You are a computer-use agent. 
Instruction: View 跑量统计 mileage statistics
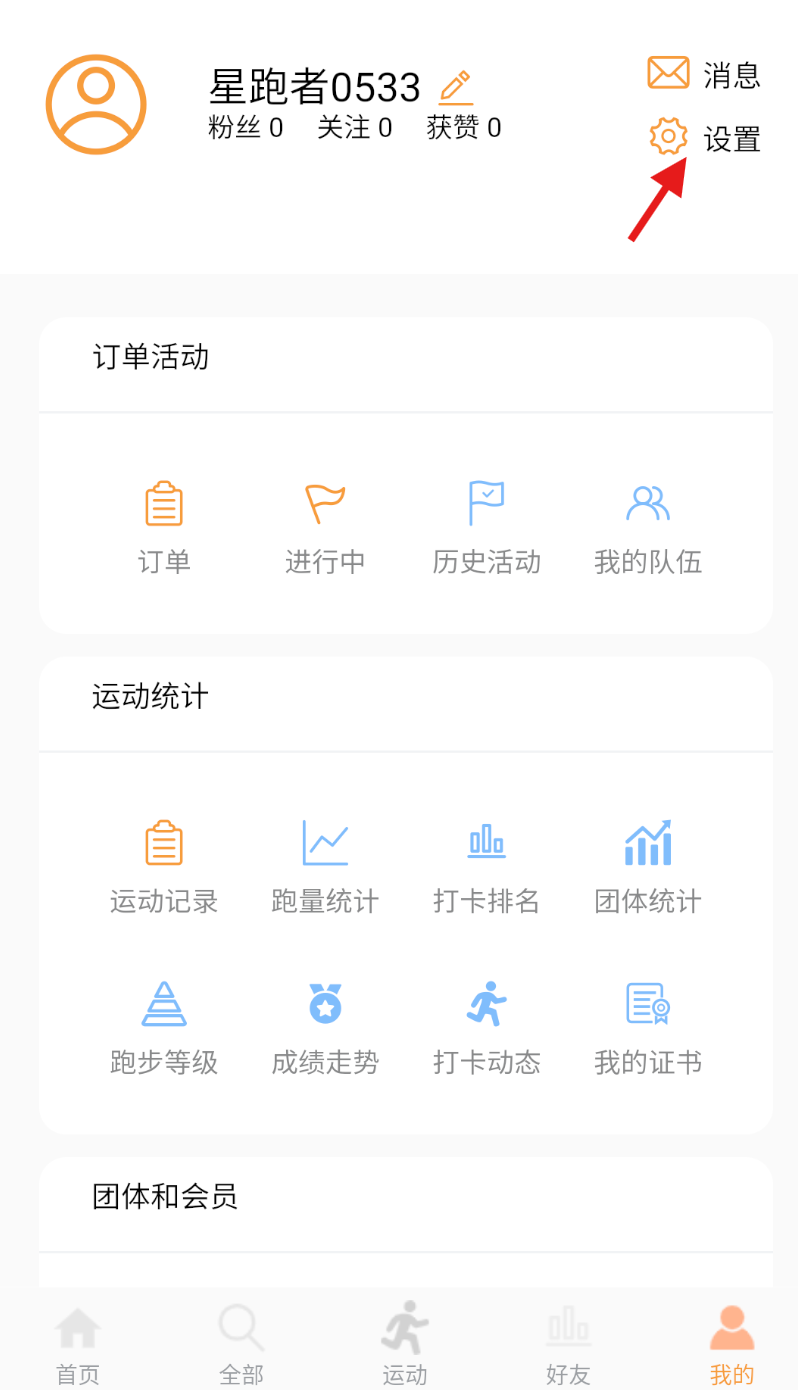click(325, 866)
